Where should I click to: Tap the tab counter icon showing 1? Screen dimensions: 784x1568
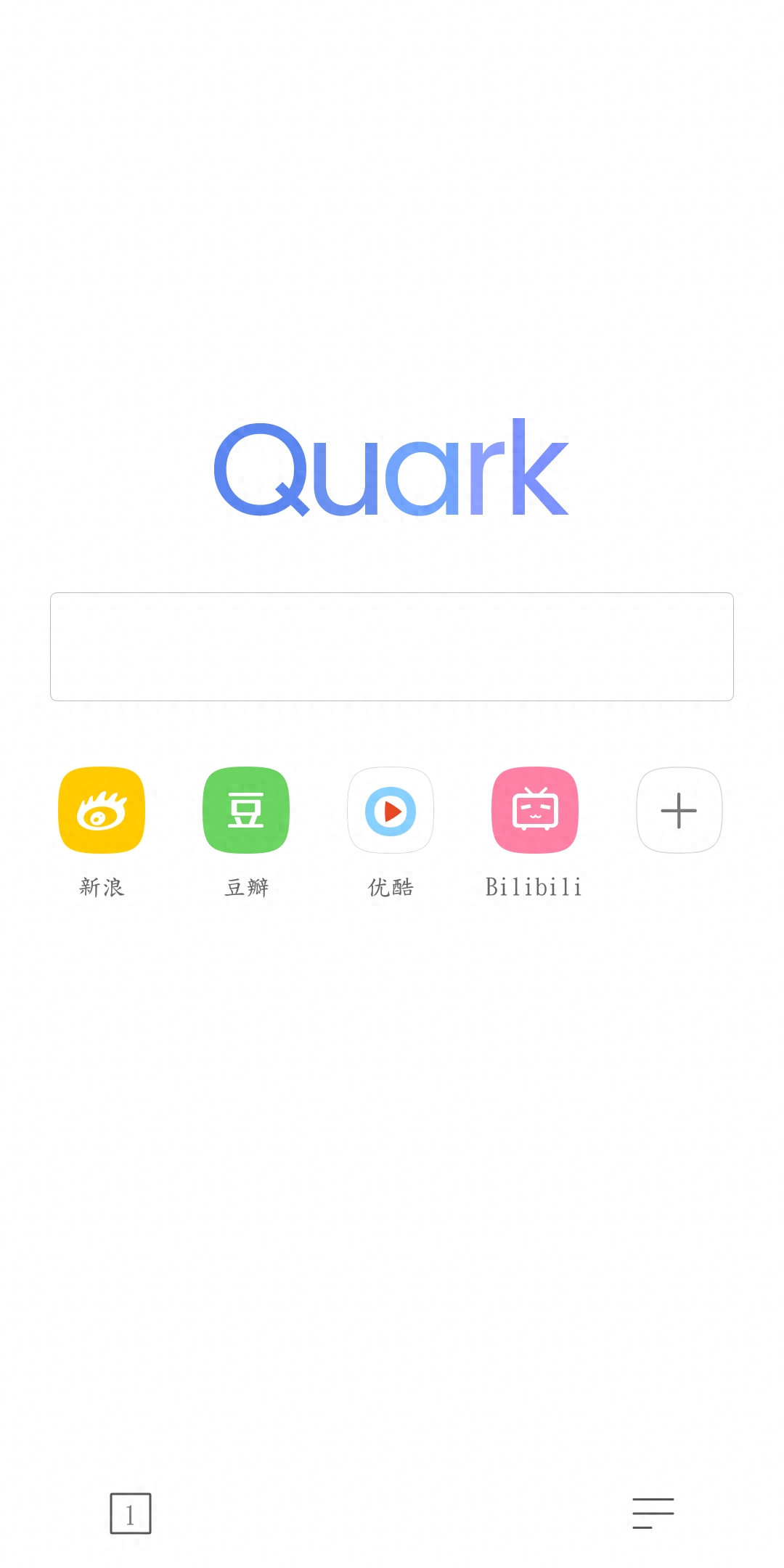click(131, 1511)
